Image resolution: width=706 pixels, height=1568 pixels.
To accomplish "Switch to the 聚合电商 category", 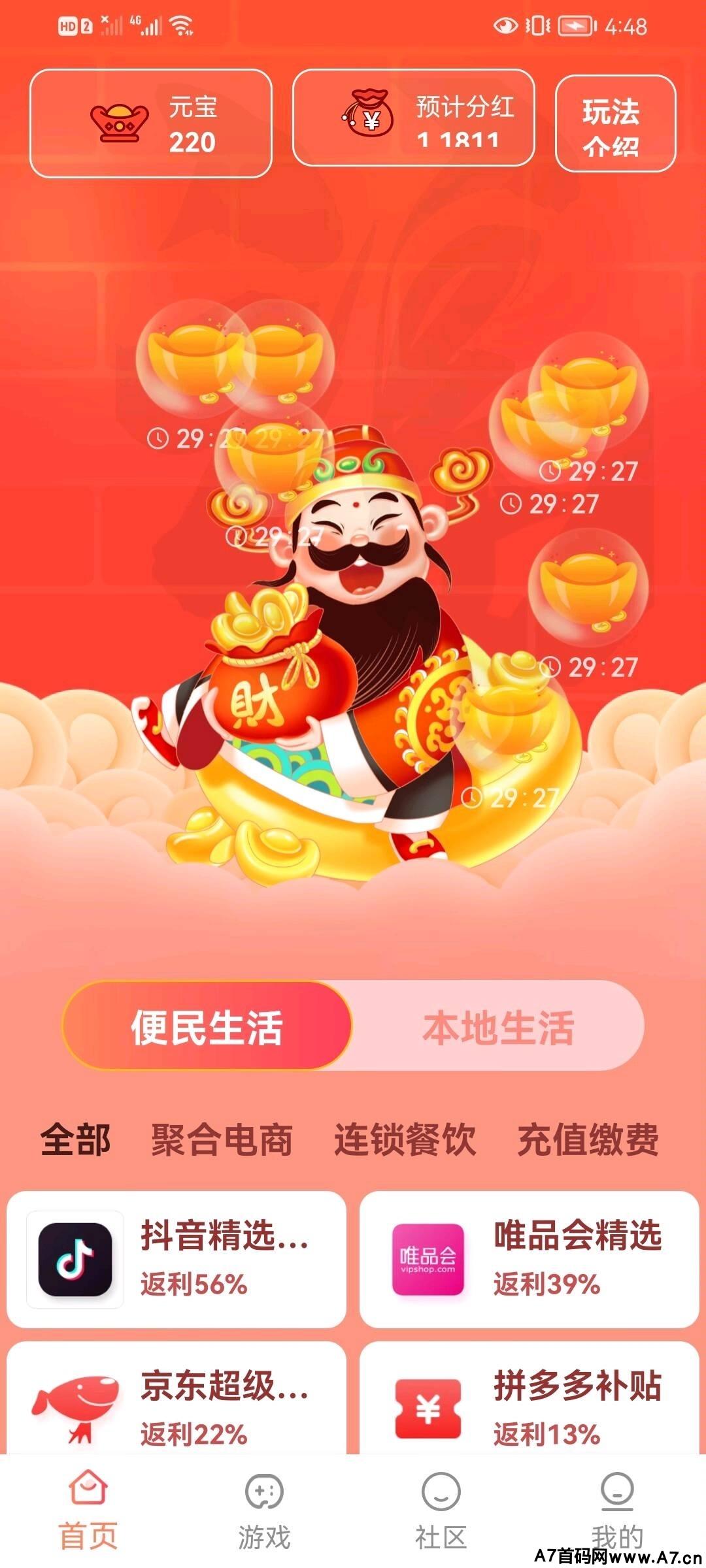I will coord(222,1140).
